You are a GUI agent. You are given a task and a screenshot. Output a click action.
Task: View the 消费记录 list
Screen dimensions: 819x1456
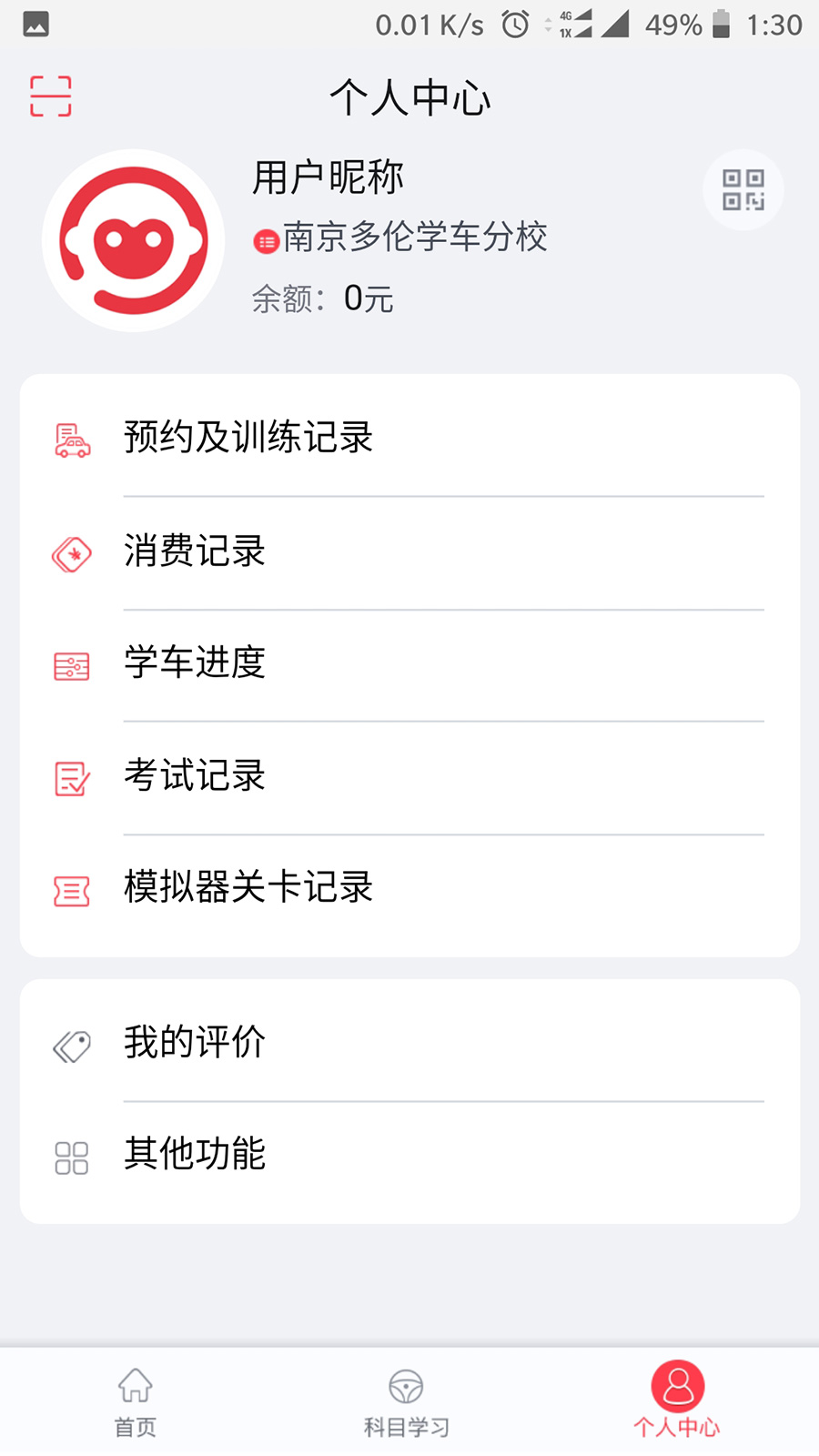tap(194, 551)
